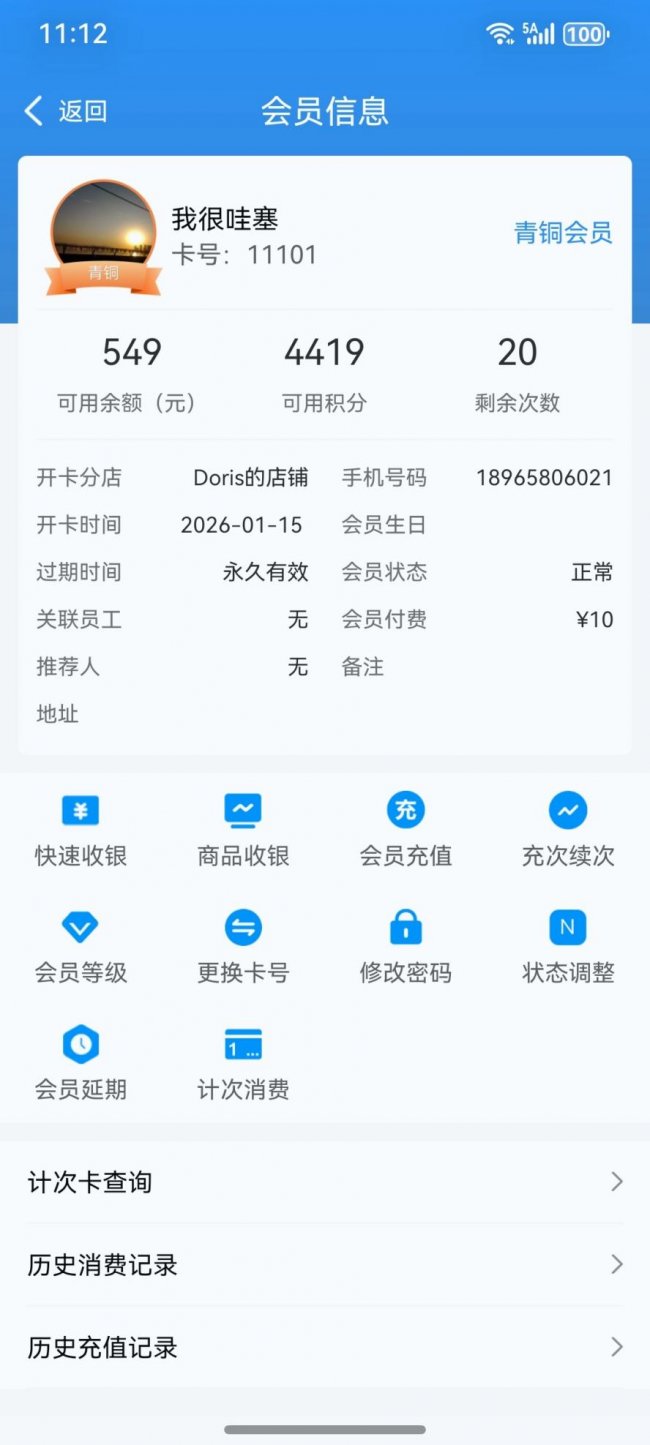
Task: View 历史充值记录 recharge history
Action: (x=325, y=1347)
